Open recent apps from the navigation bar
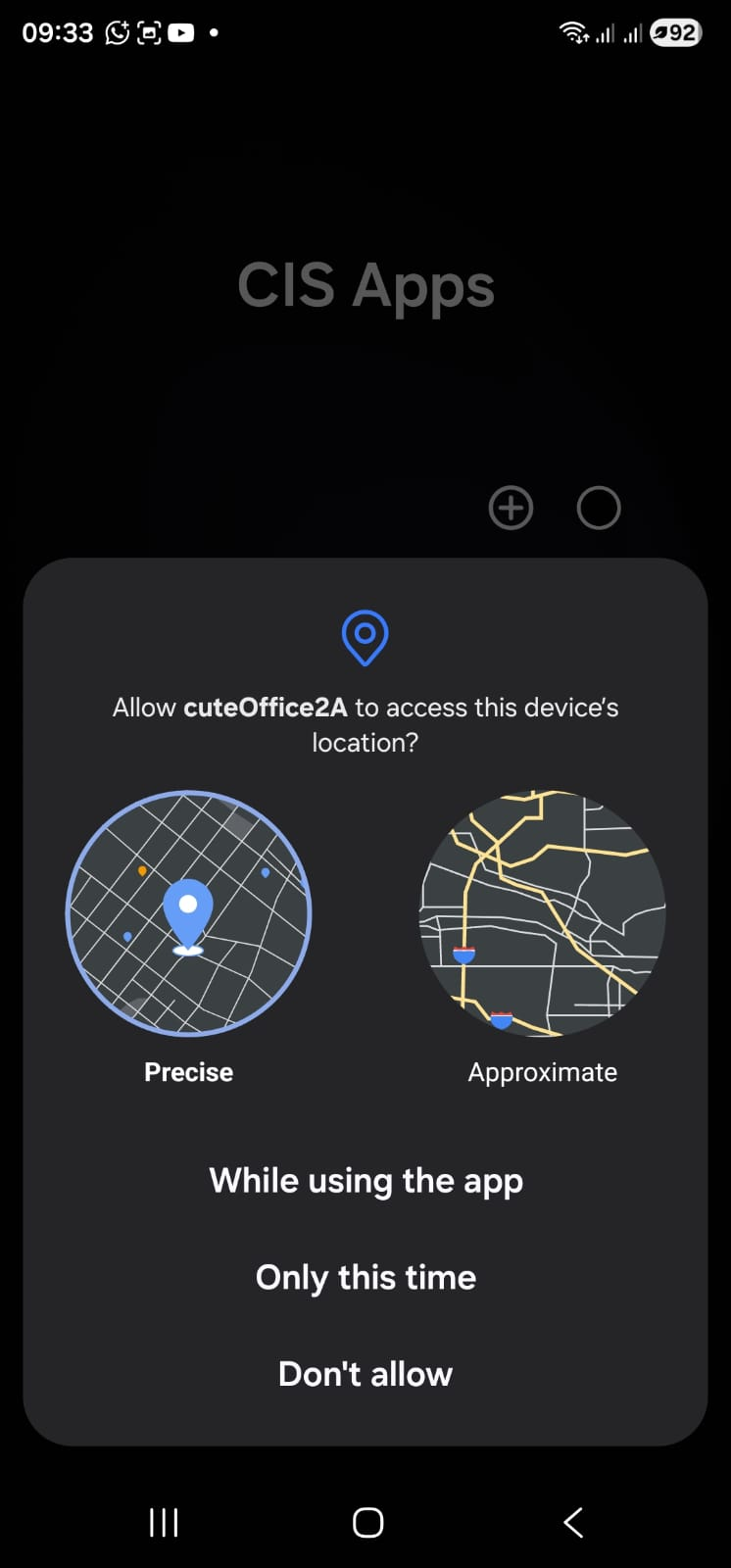 pos(164,1522)
